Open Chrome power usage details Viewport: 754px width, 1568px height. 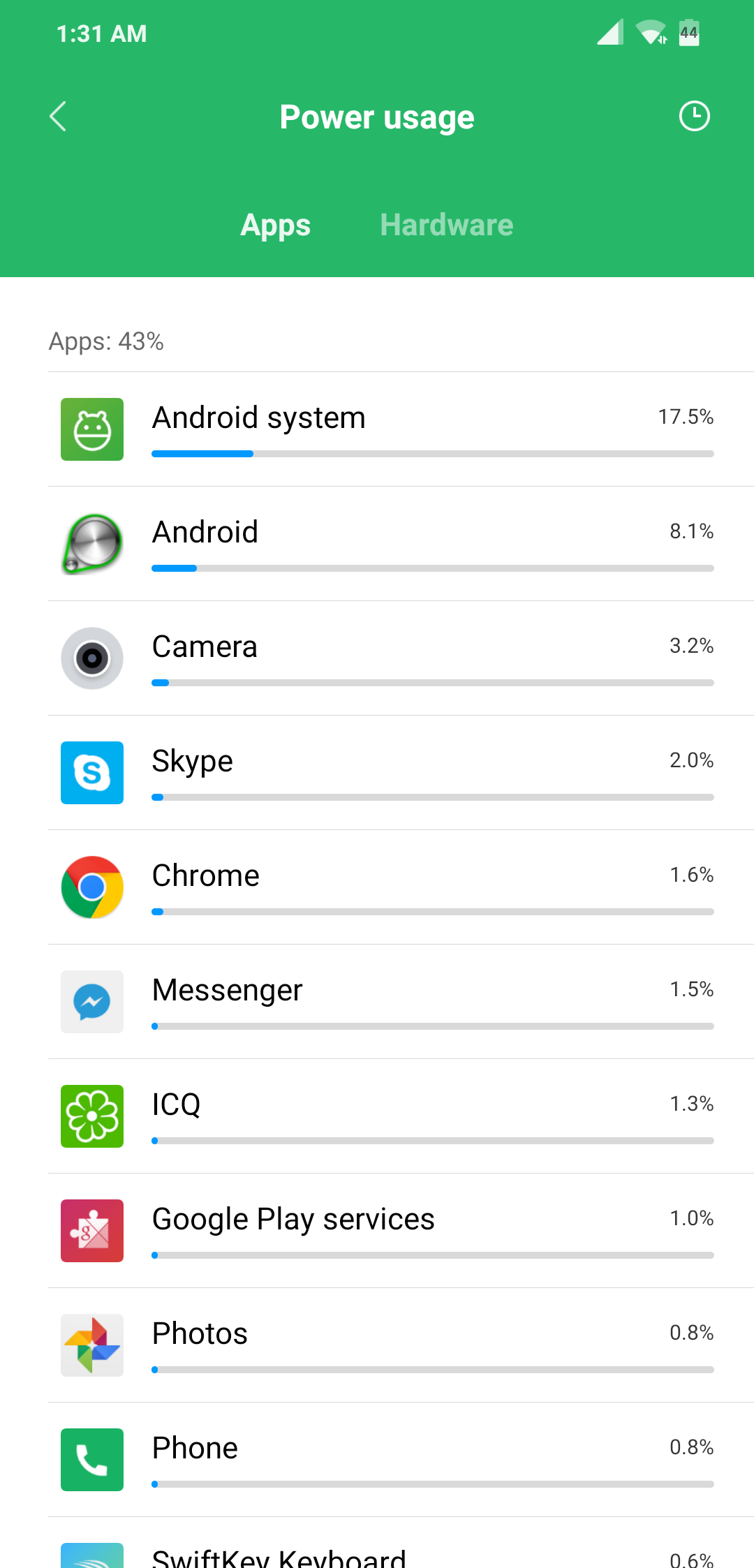(401, 887)
